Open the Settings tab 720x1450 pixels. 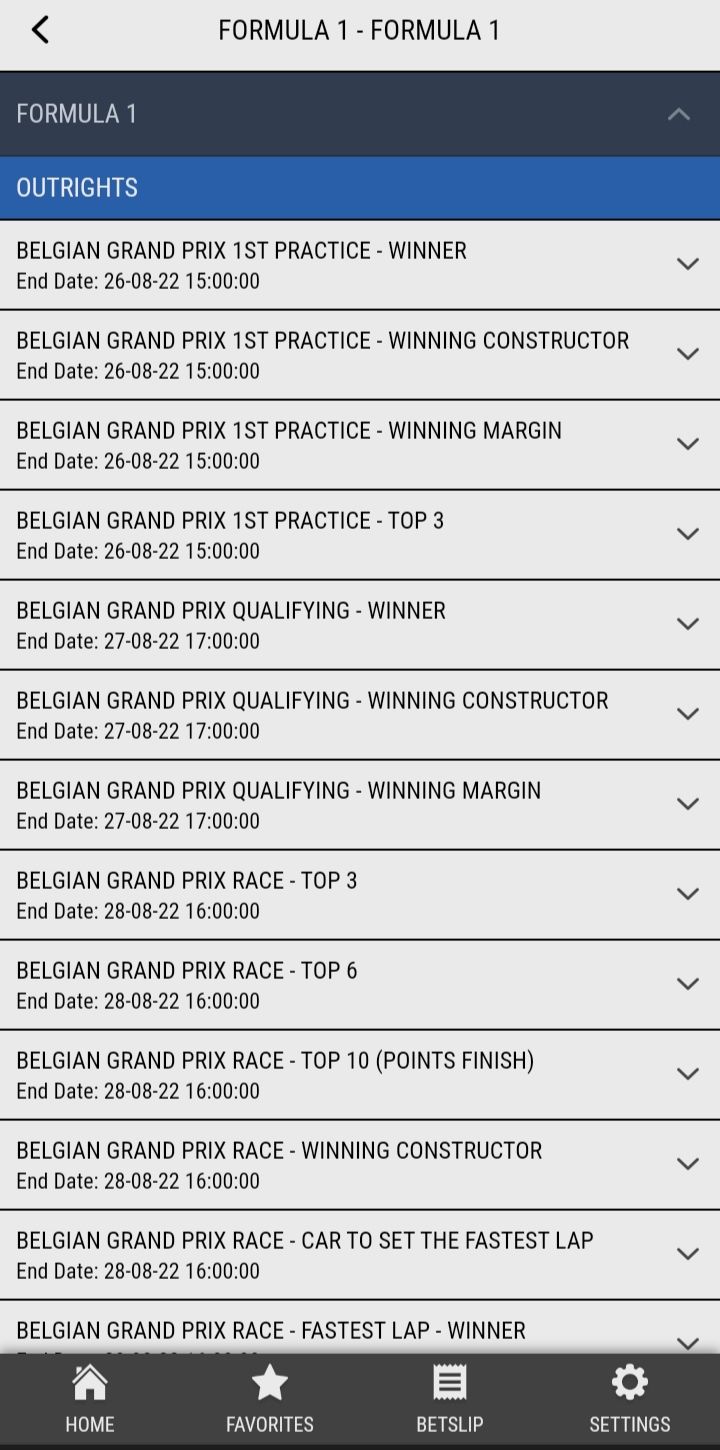[x=630, y=1400]
